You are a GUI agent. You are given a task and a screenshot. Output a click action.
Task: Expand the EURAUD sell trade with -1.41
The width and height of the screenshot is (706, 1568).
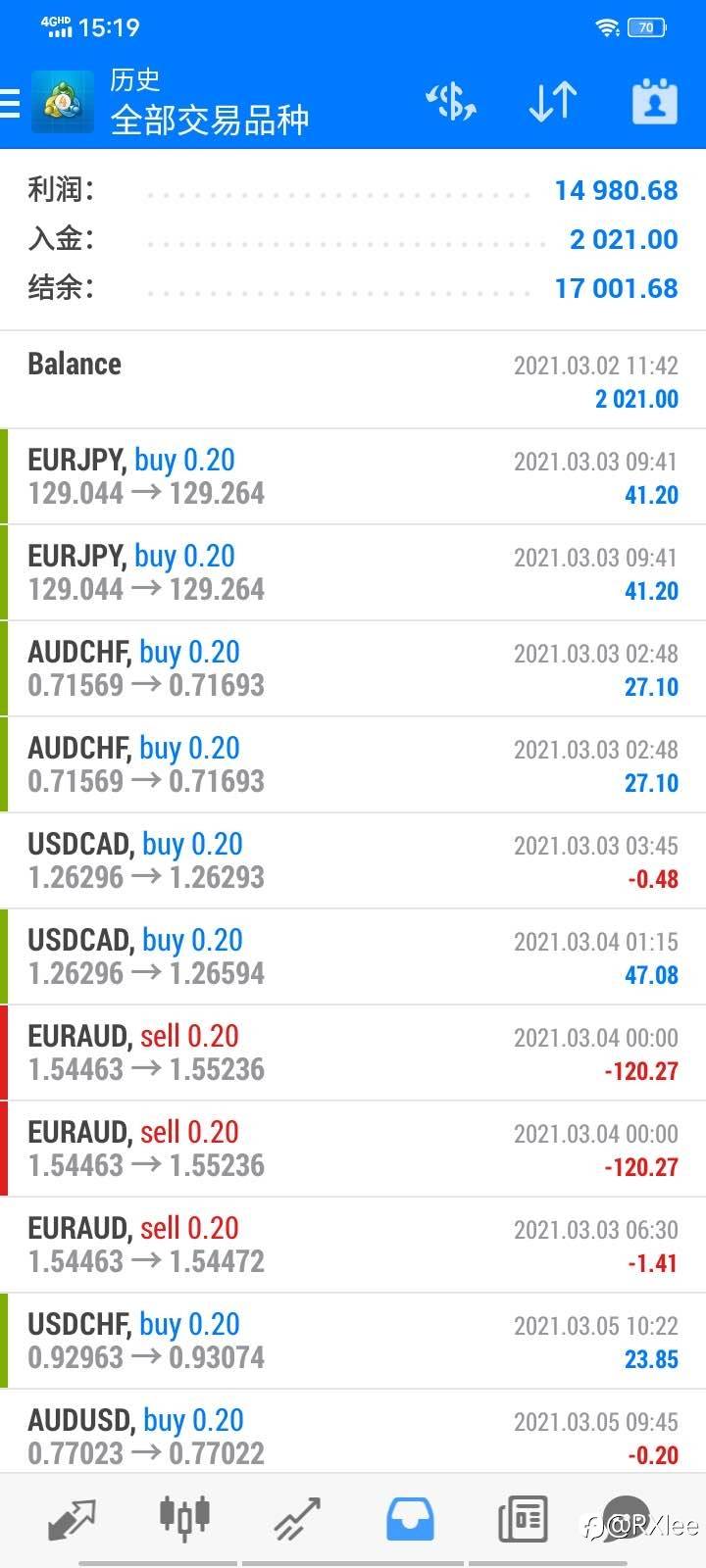[353, 1245]
